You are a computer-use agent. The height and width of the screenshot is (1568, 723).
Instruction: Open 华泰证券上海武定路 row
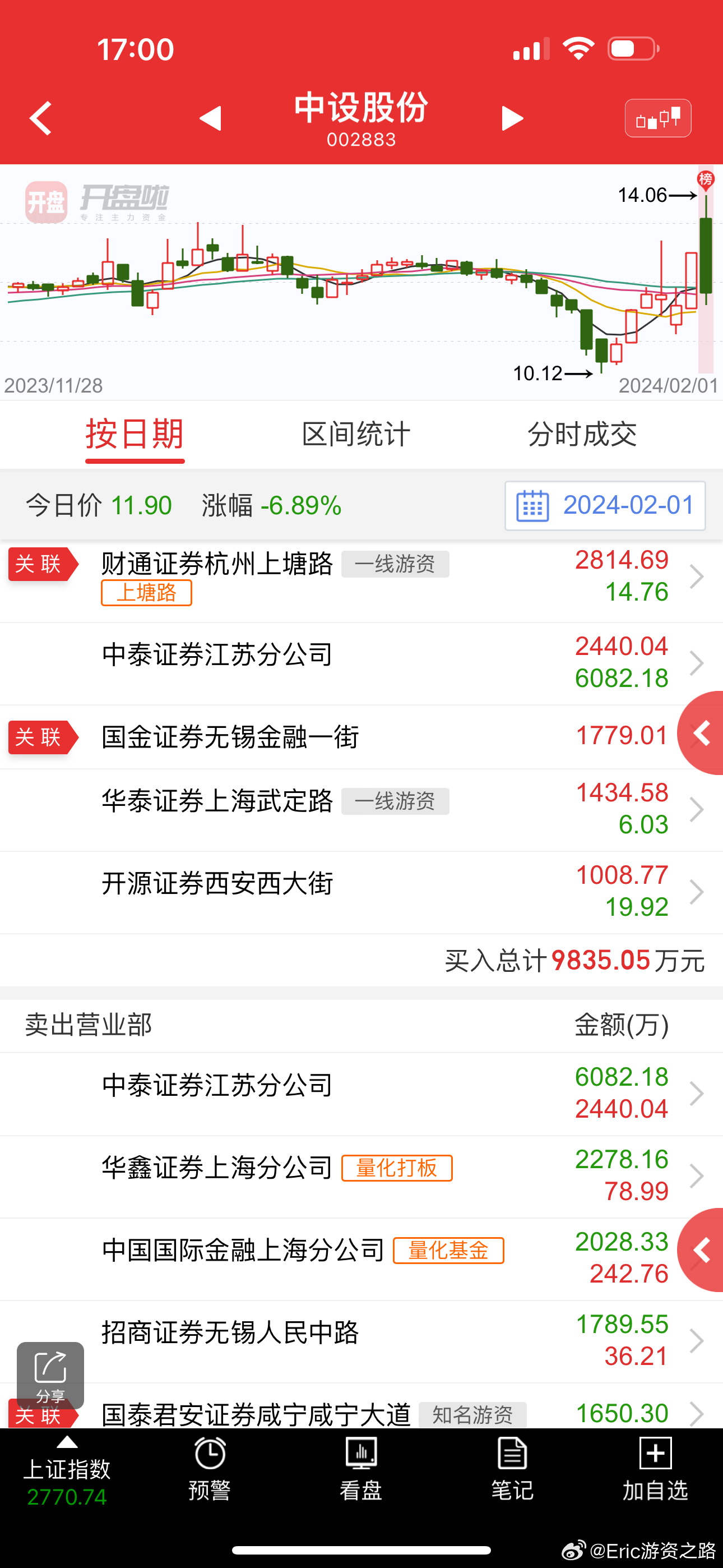pos(361,810)
